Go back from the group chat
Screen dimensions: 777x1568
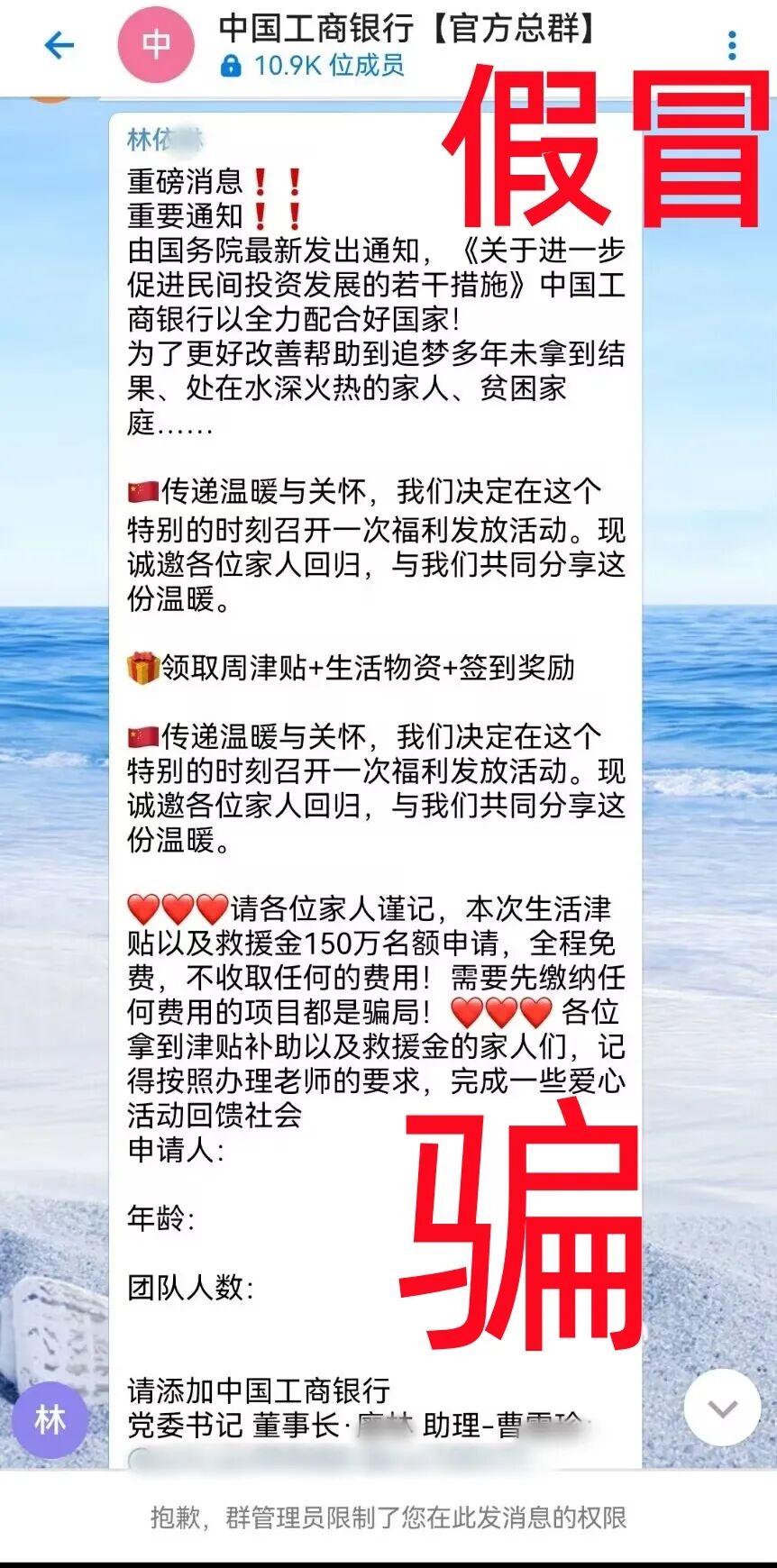[x=59, y=45]
